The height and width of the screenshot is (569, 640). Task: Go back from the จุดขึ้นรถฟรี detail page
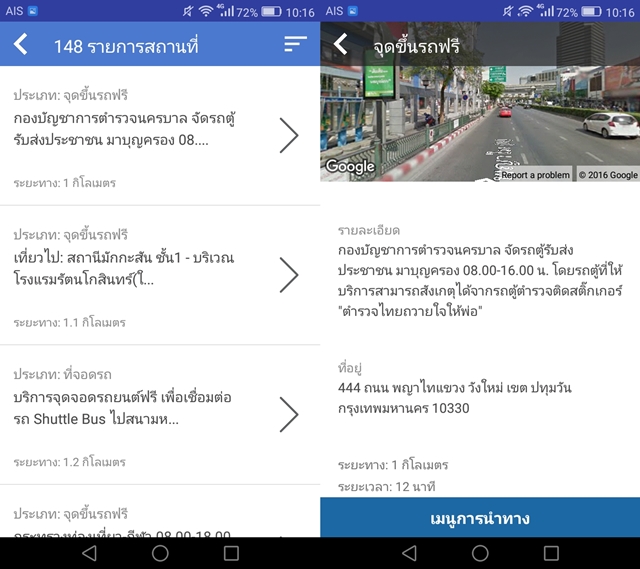[341, 45]
